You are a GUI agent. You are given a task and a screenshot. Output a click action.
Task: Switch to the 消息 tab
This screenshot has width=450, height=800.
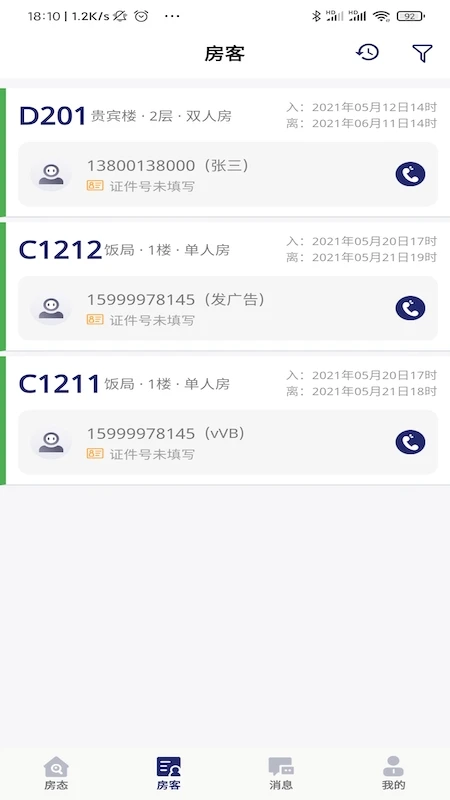281,773
